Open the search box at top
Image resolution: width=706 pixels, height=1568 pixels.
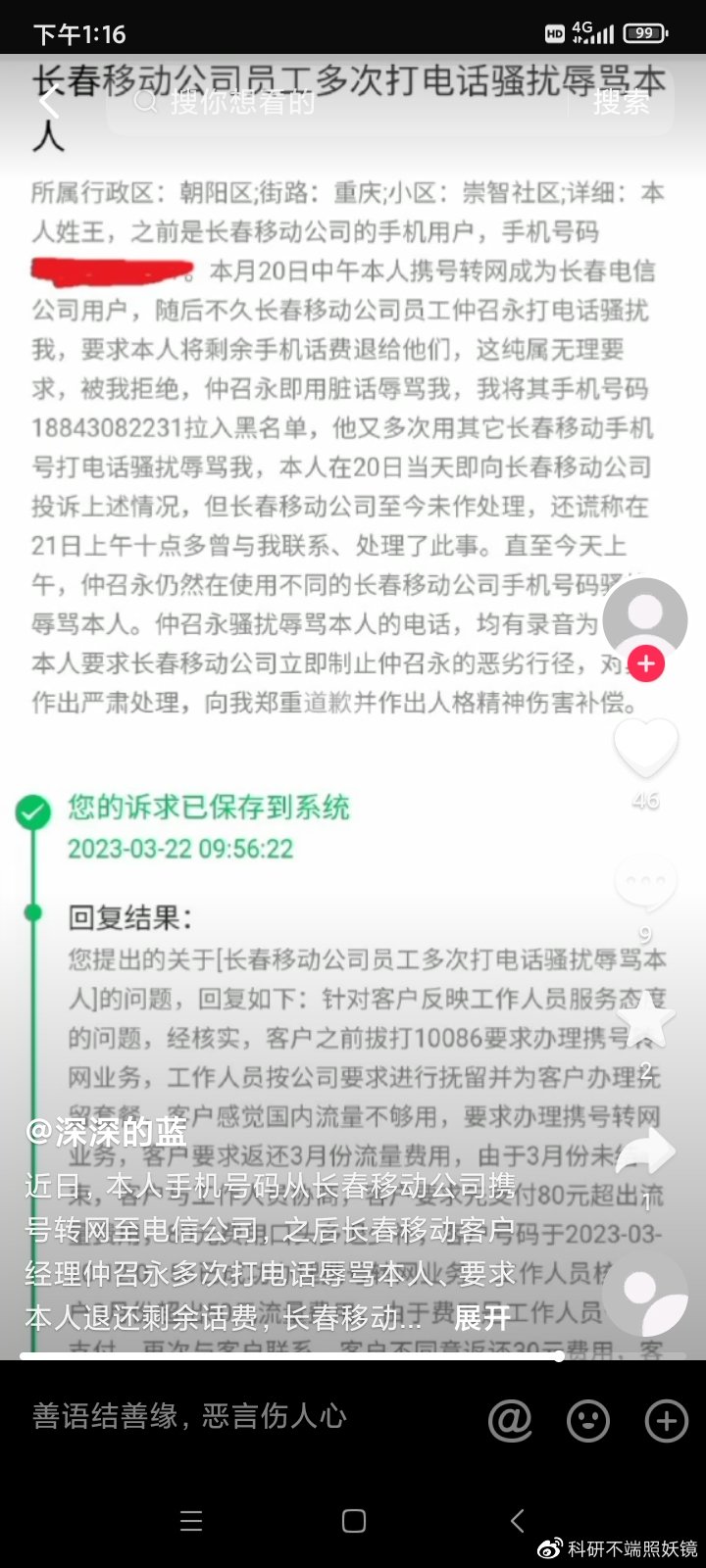click(x=338, y=102)
